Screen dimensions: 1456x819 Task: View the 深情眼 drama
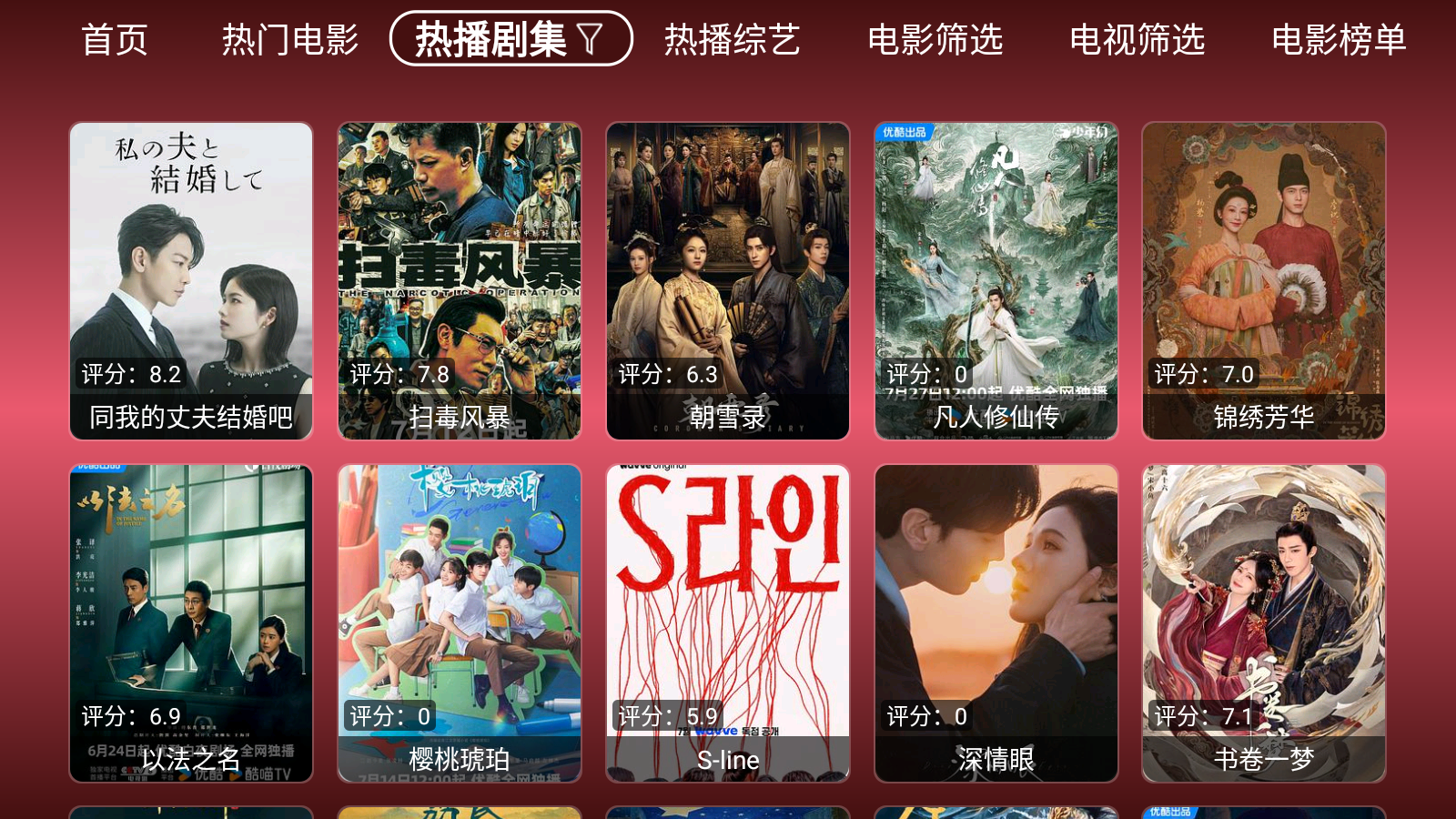tap(996, 623)
